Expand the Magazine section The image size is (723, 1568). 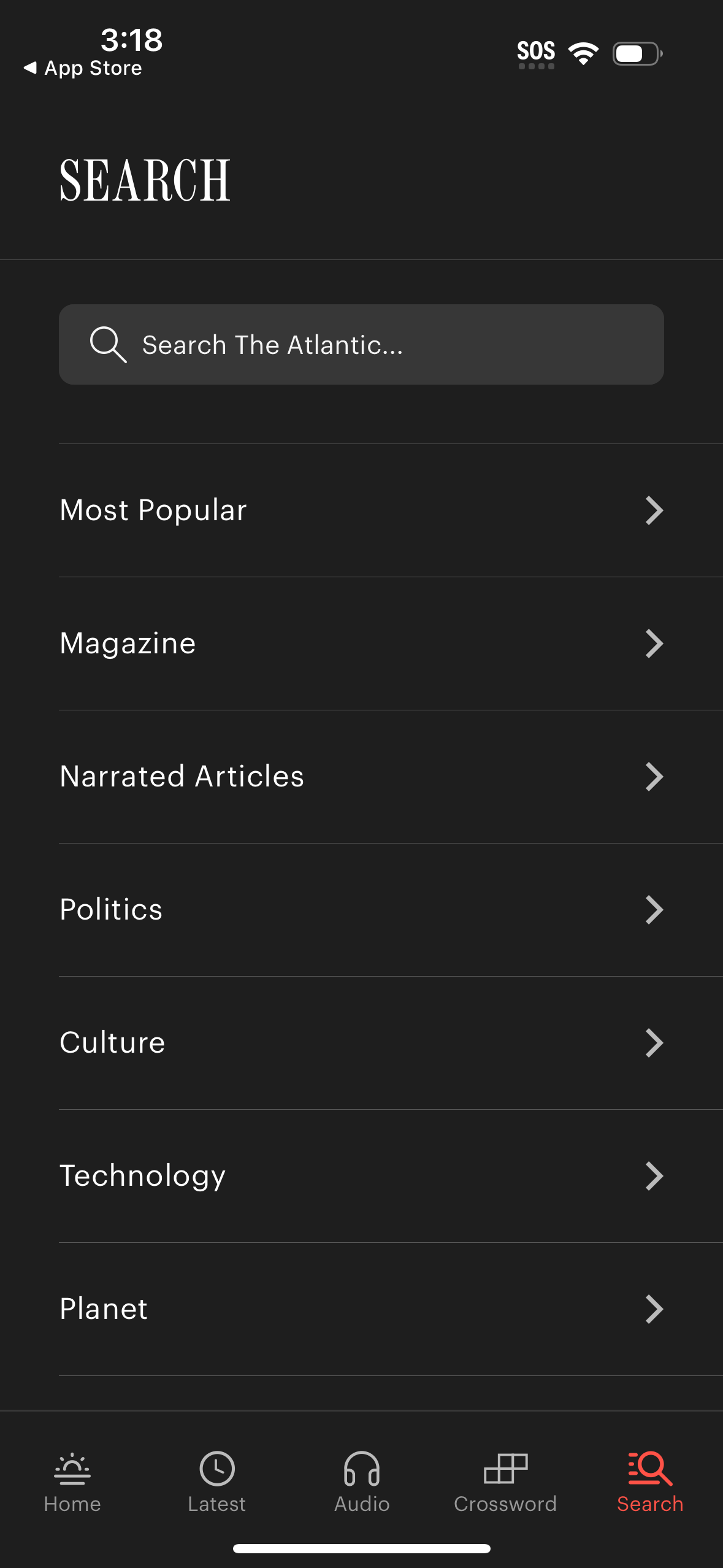(x=654, y=643)
